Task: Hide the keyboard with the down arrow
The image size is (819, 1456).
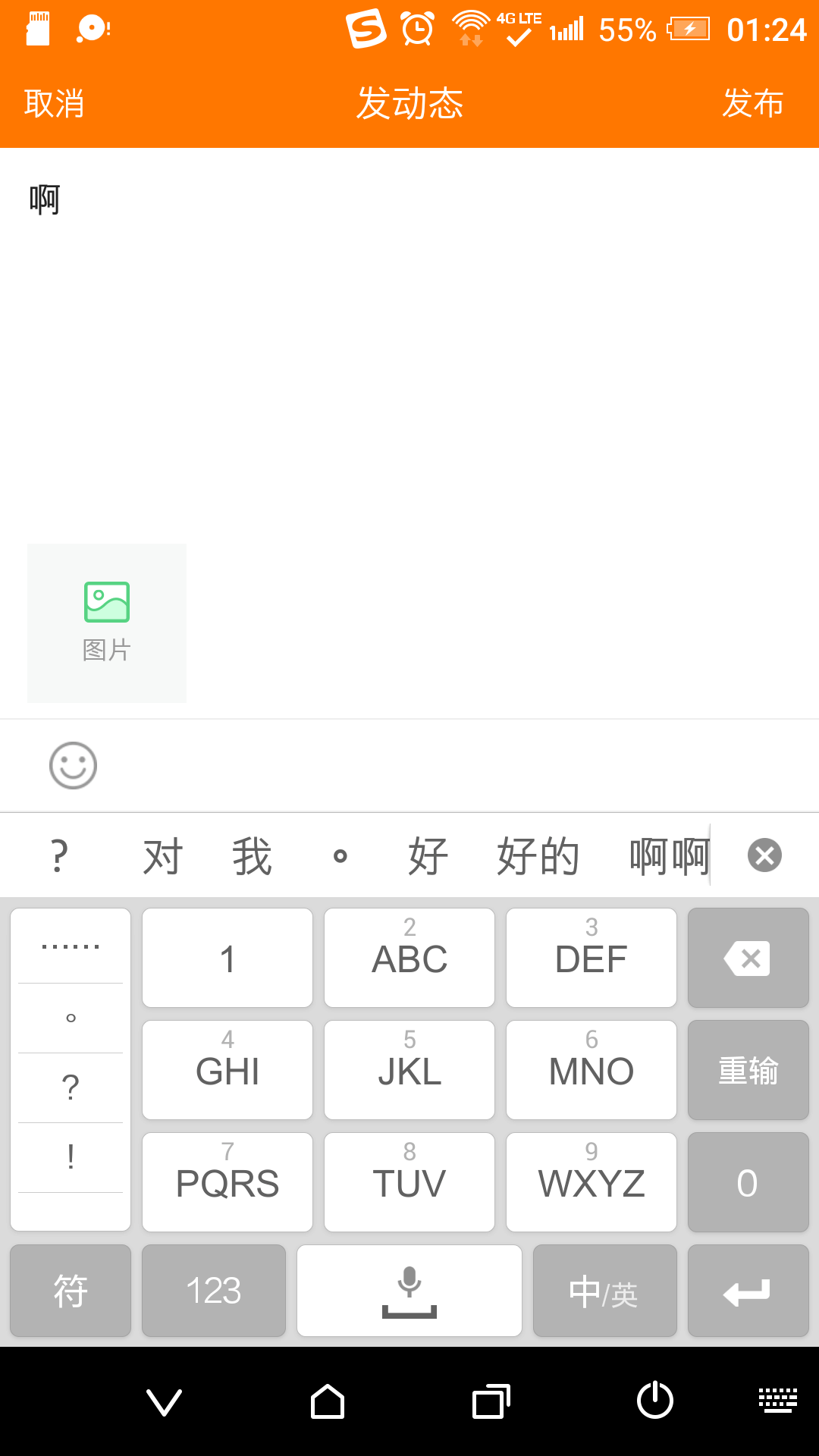Action: [164, 1401]
